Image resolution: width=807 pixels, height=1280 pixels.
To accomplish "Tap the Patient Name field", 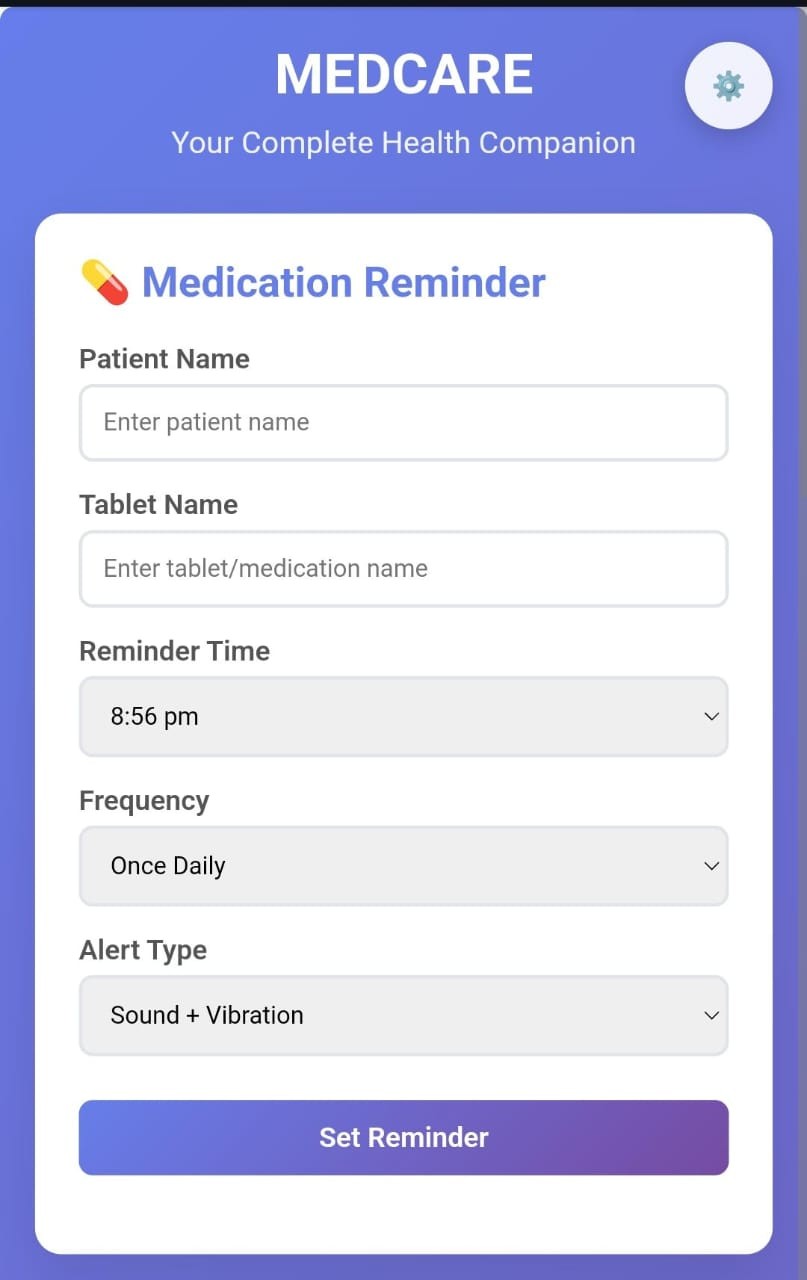I will [x=403, y=423].
